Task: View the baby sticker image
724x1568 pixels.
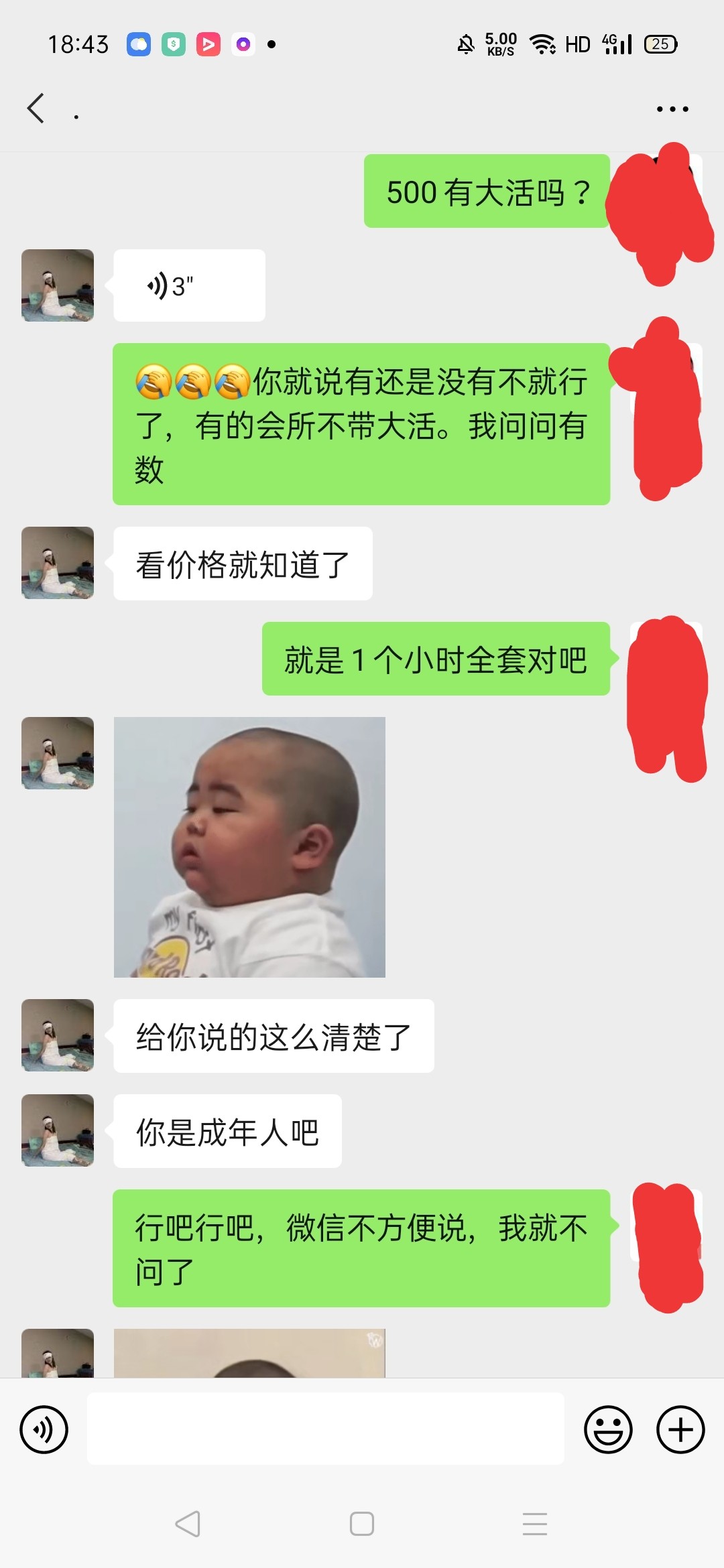Action: coord(249,847)
